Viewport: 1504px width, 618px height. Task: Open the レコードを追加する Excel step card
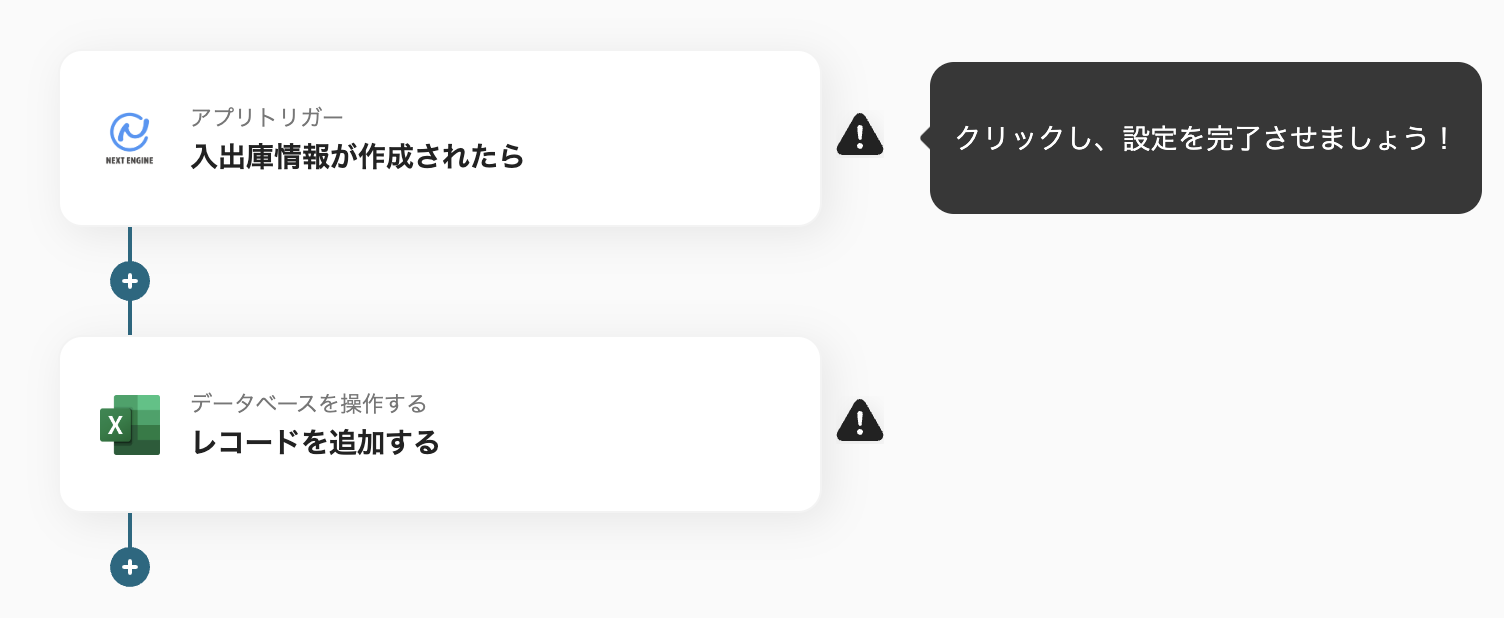point(440,424)
